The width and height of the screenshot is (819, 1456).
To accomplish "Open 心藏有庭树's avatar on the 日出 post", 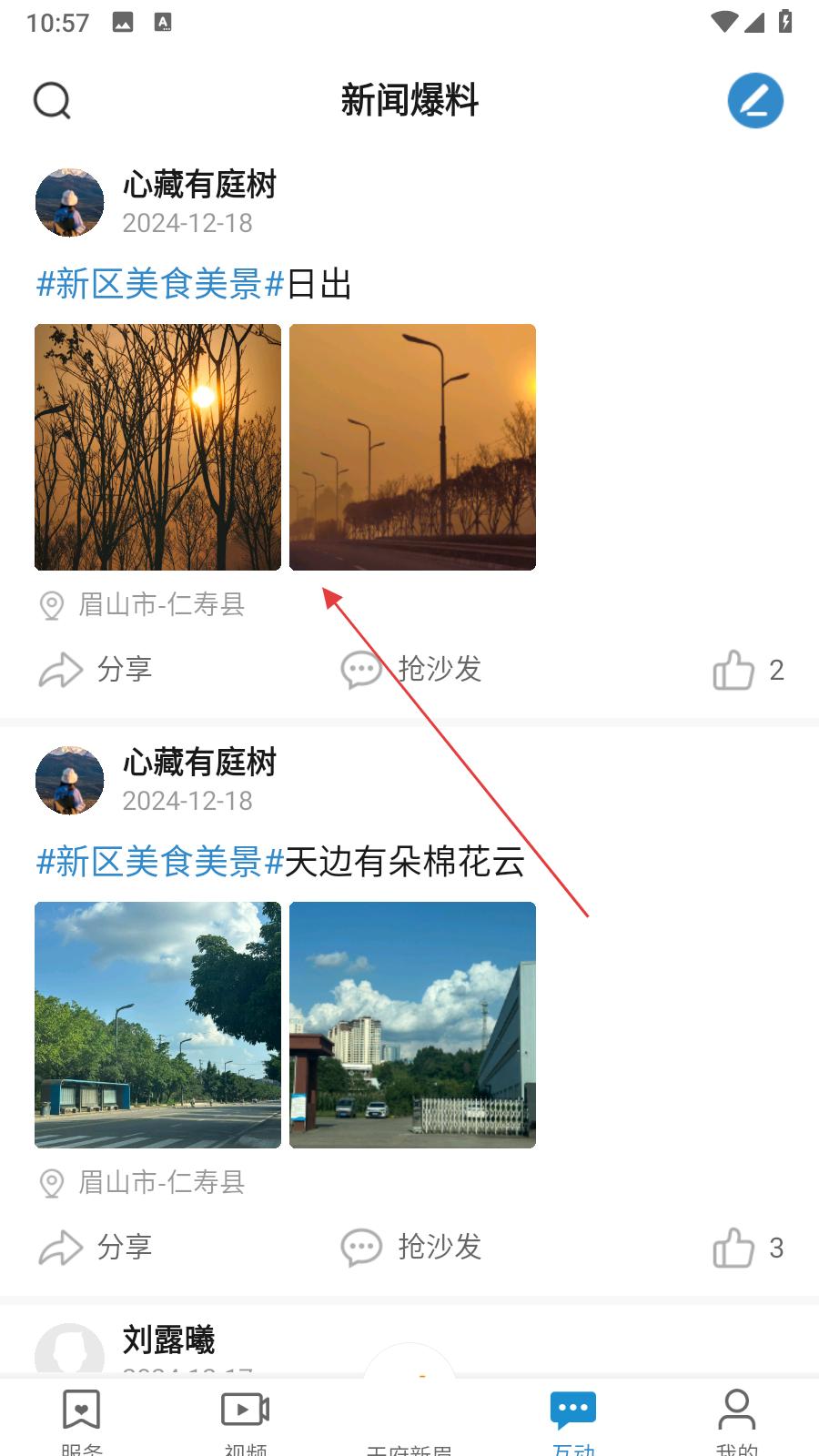I will [69, 202].
